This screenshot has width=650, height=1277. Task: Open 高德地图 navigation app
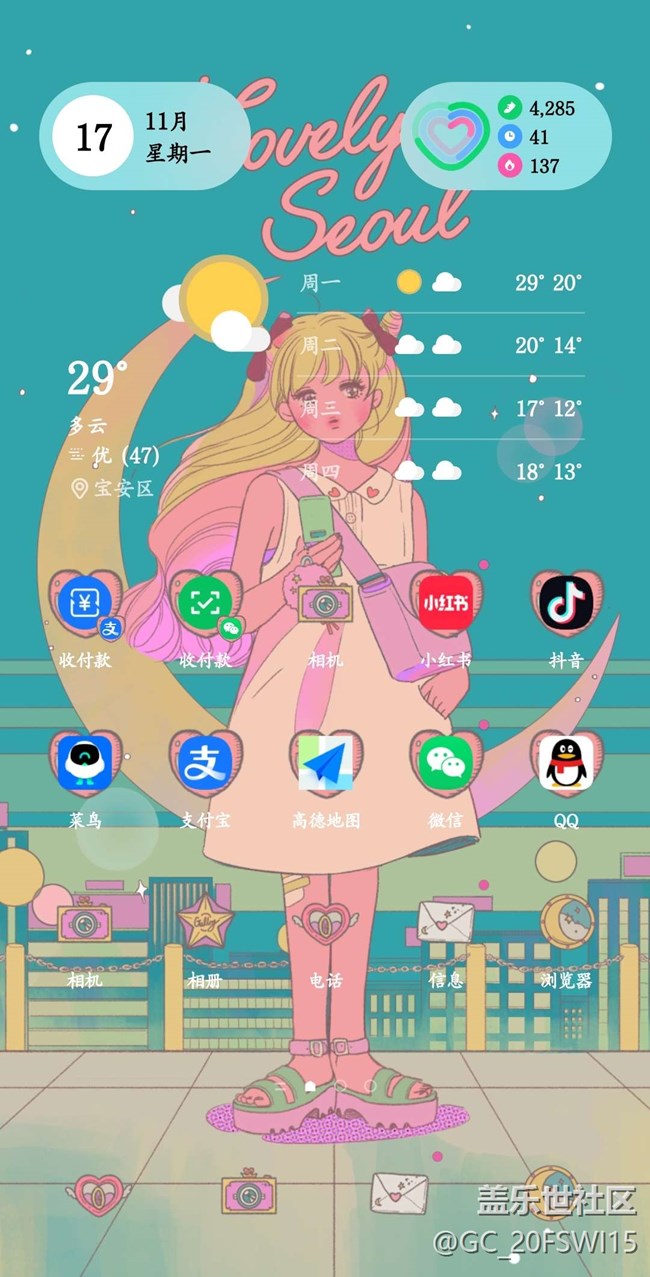click(326, 765)
